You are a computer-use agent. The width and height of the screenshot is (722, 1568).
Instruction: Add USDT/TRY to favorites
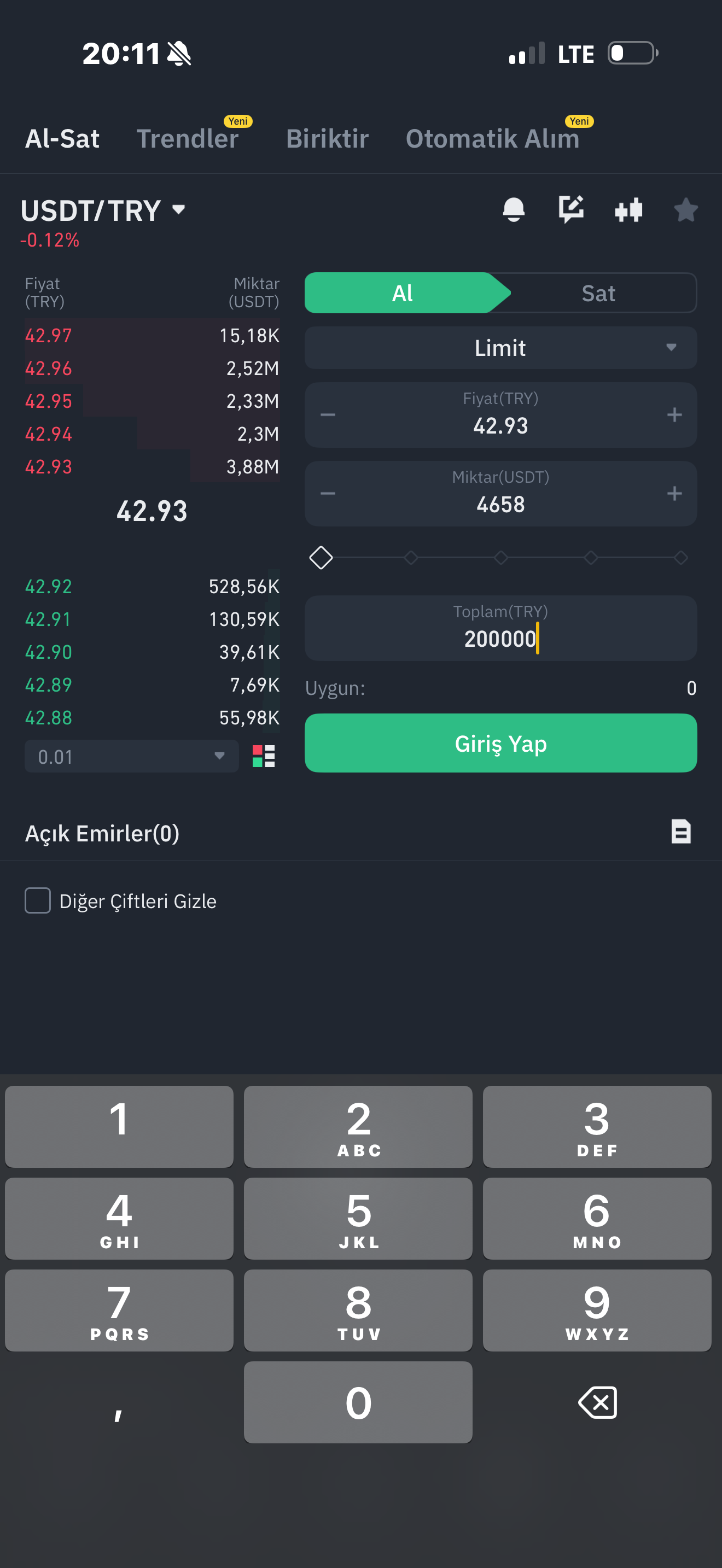pos(685,210)
